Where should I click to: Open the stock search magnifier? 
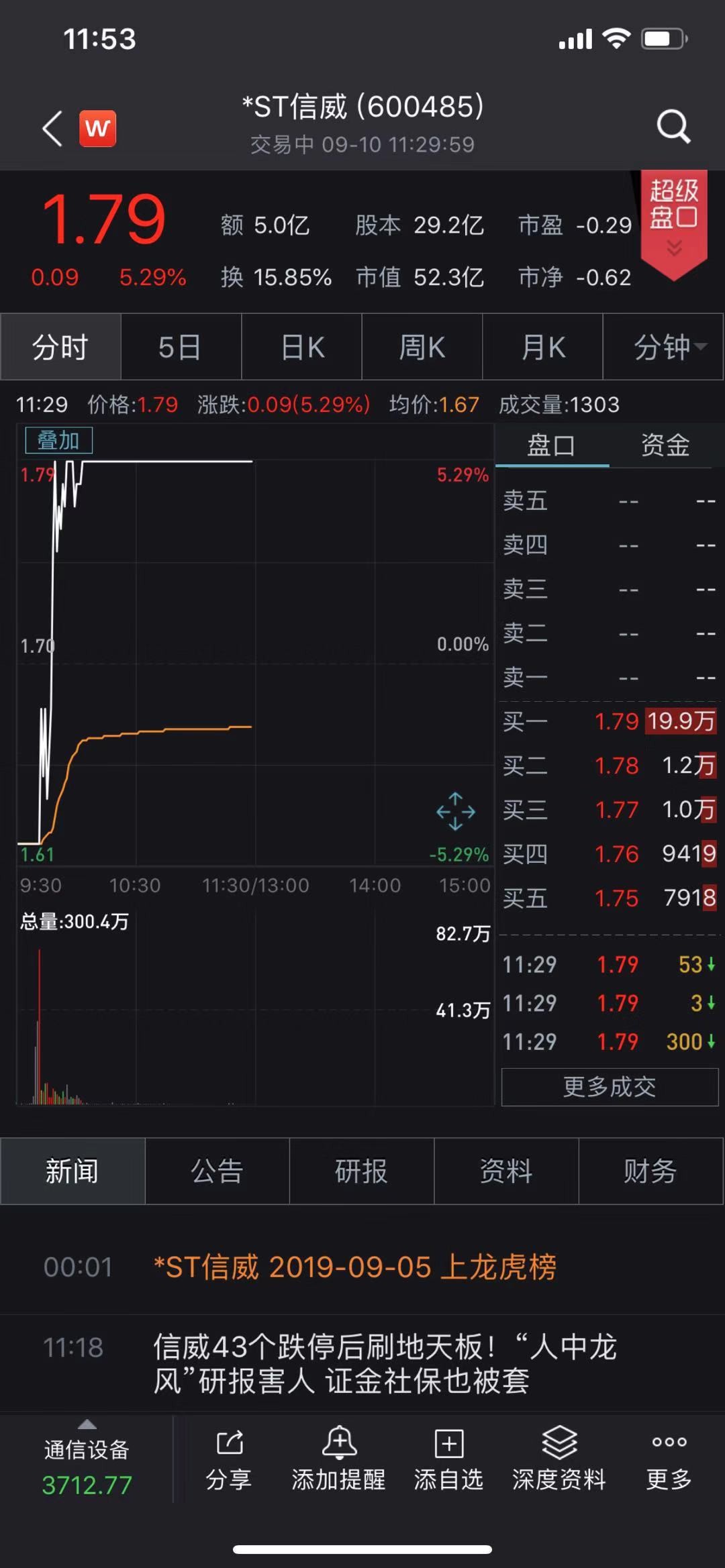(x=673, y=126)
